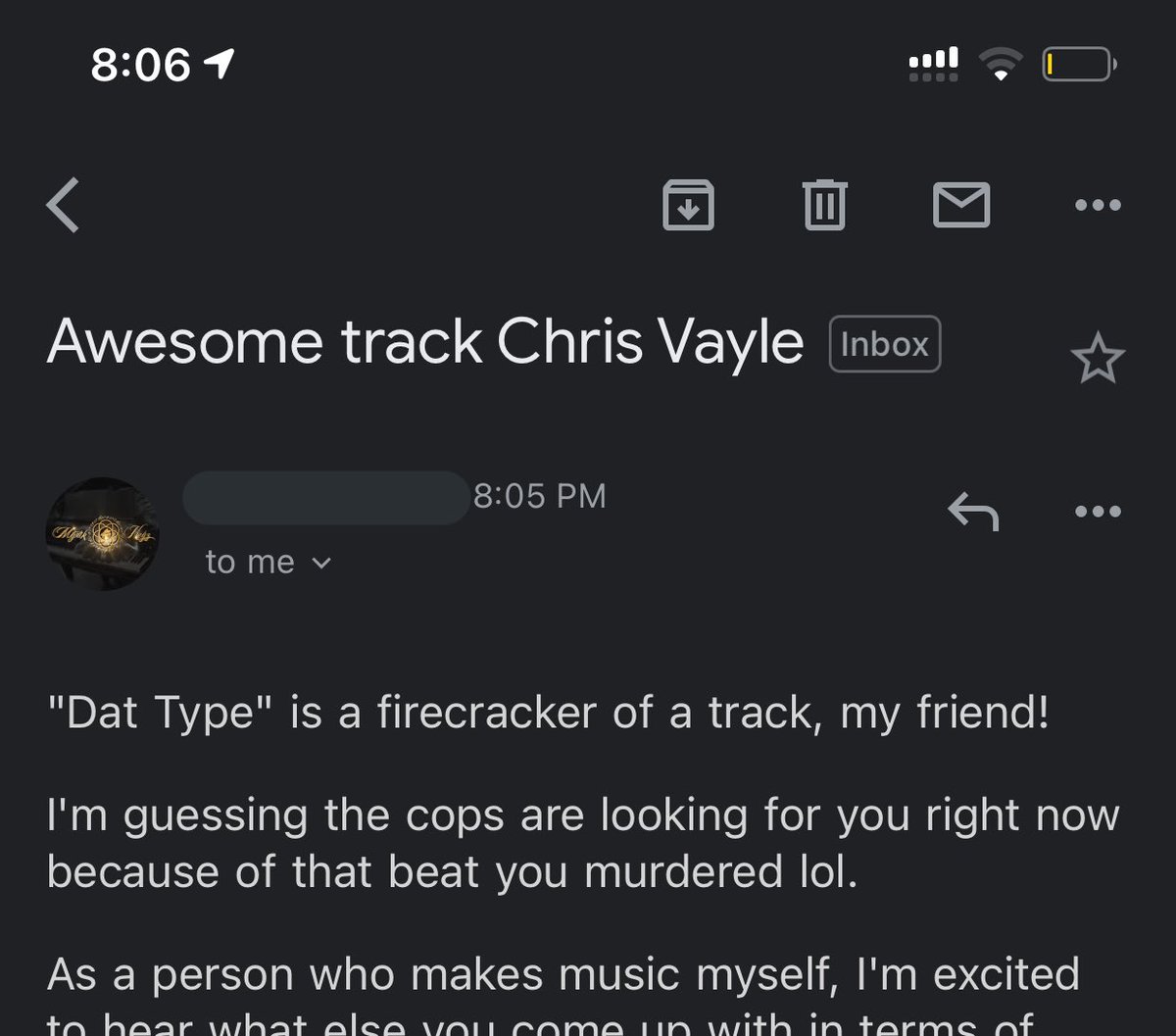Archive this email
This screenshot has width=1176, height=1036.
[x=688, y=205]
